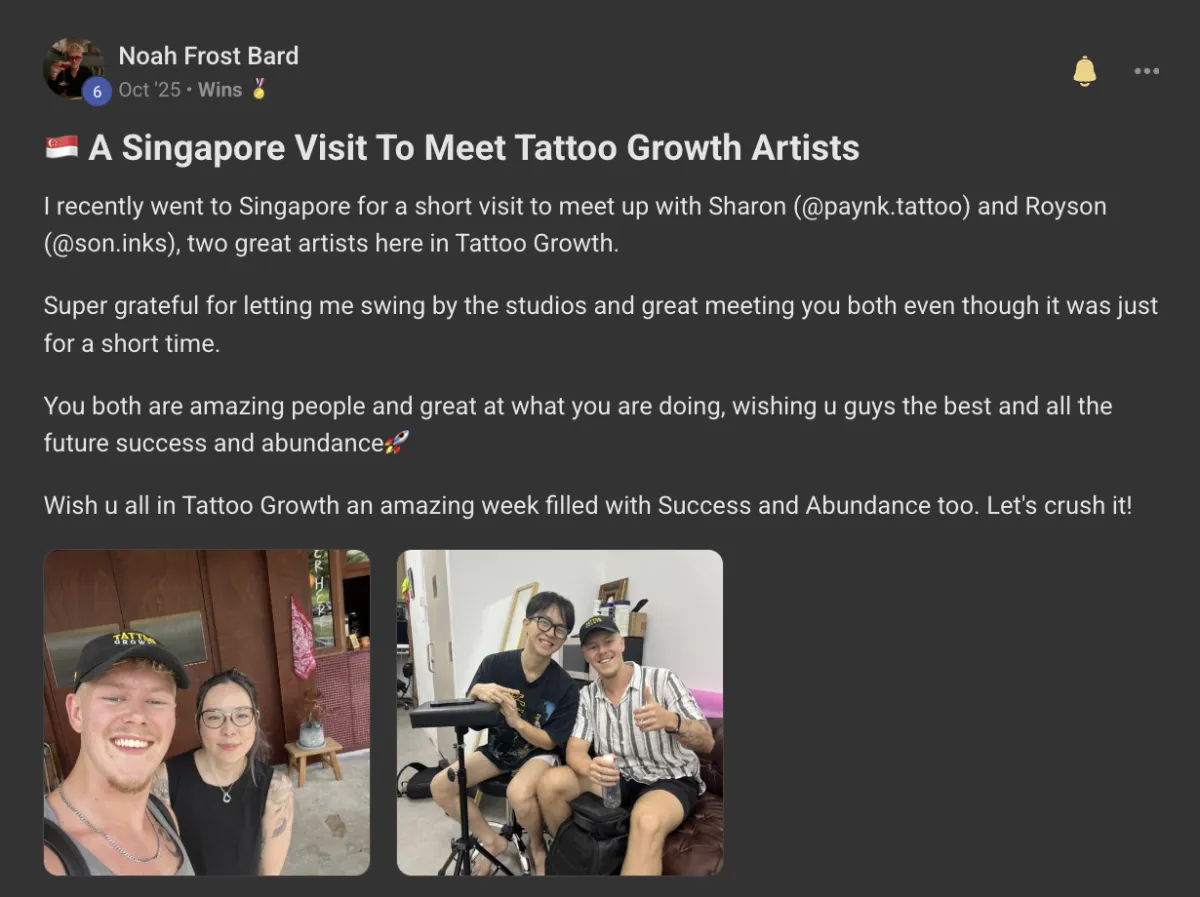
Task: Open the notification bell for this post
Action: pos(1084,71)
